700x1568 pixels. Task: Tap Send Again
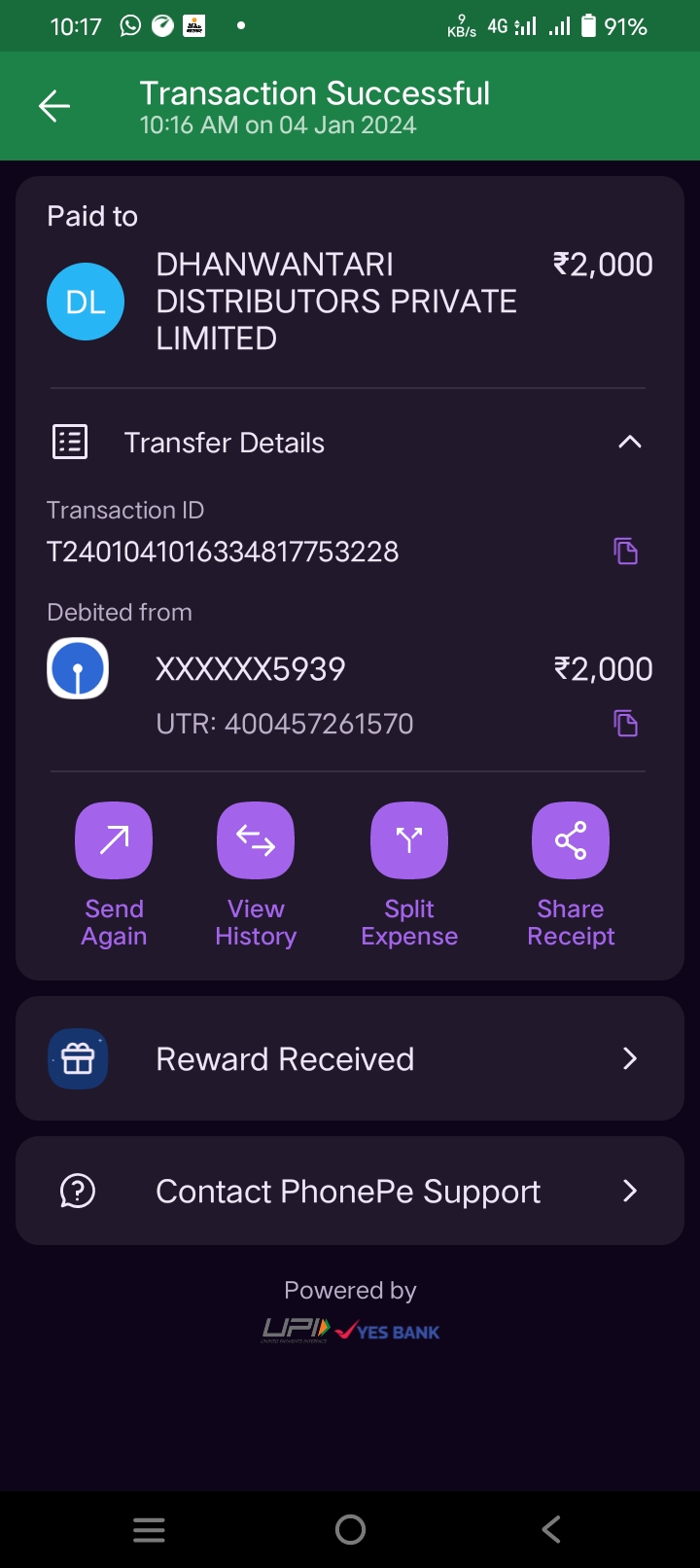tap(114, 875)
